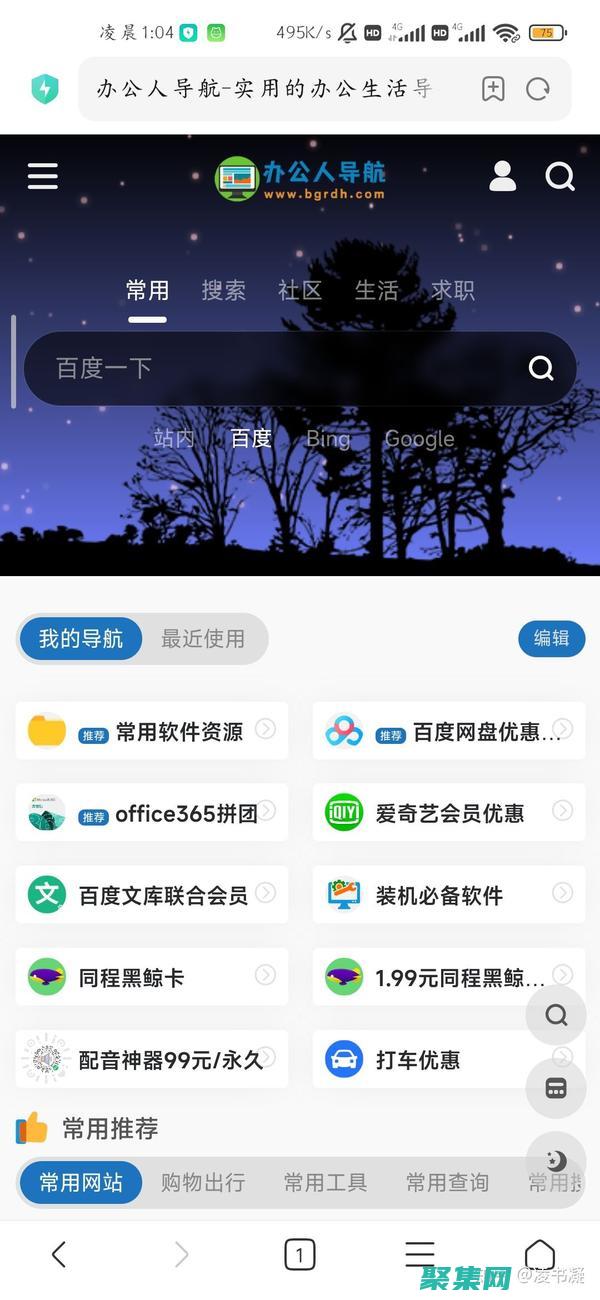Image resolution: width=600 pixels, height=1300 pixels.
Task: Choose Google as search engine
Action: pyautogui.click(x=419, y=439)
